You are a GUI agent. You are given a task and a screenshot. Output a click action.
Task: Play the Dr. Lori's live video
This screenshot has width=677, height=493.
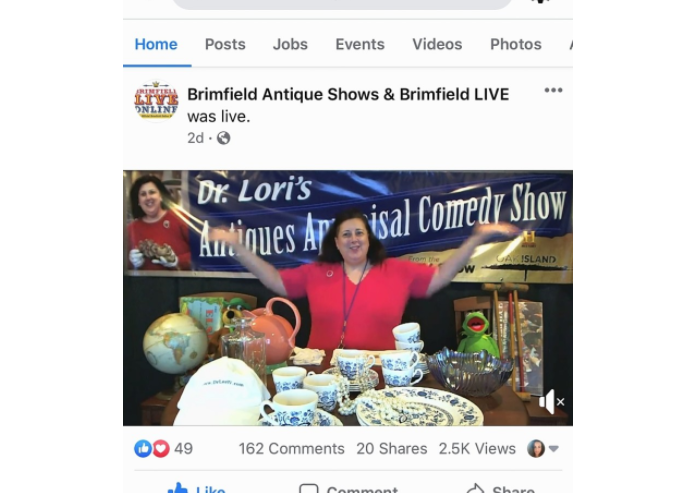(347, 297)
